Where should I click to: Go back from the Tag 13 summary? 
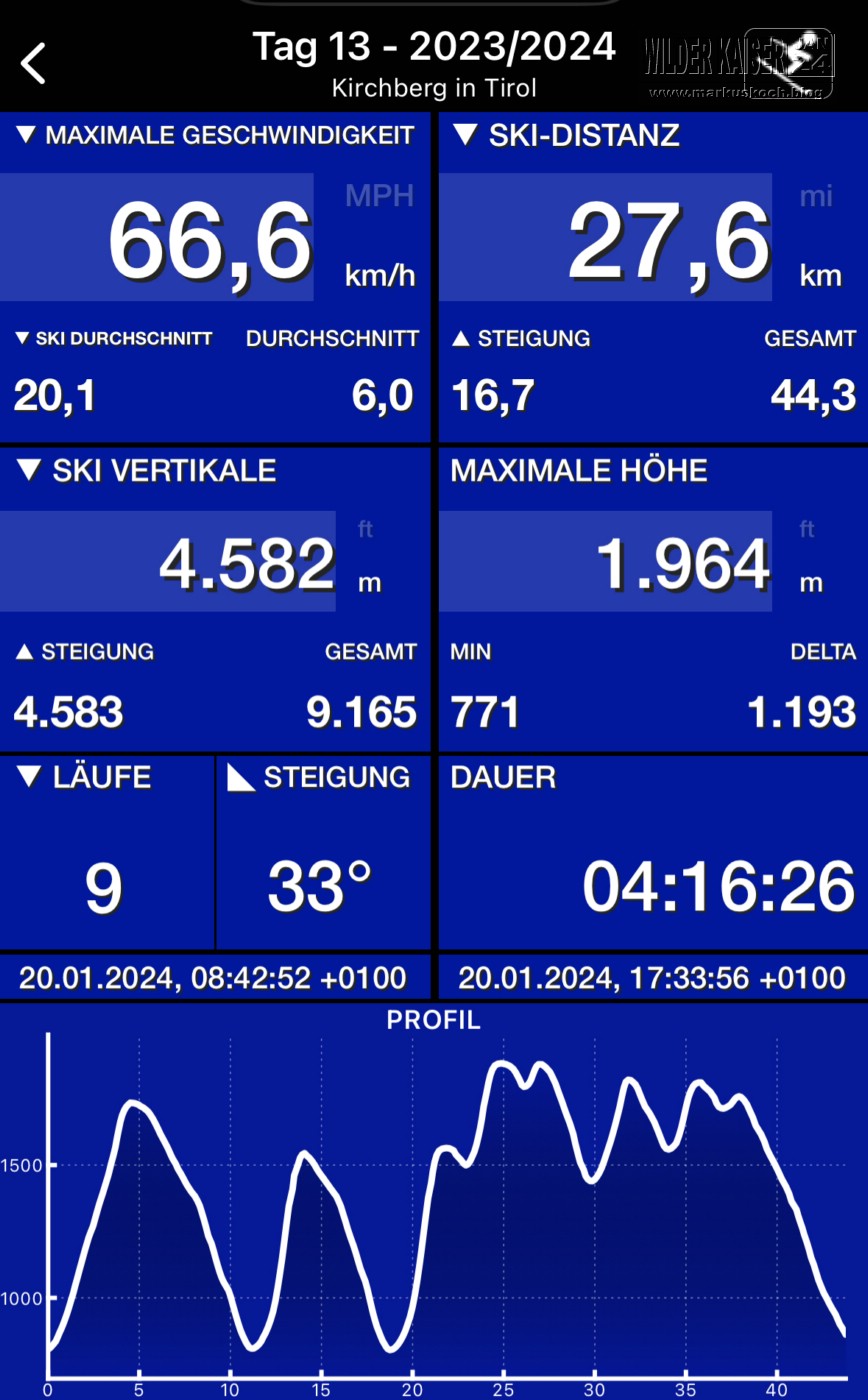[34, 63]
